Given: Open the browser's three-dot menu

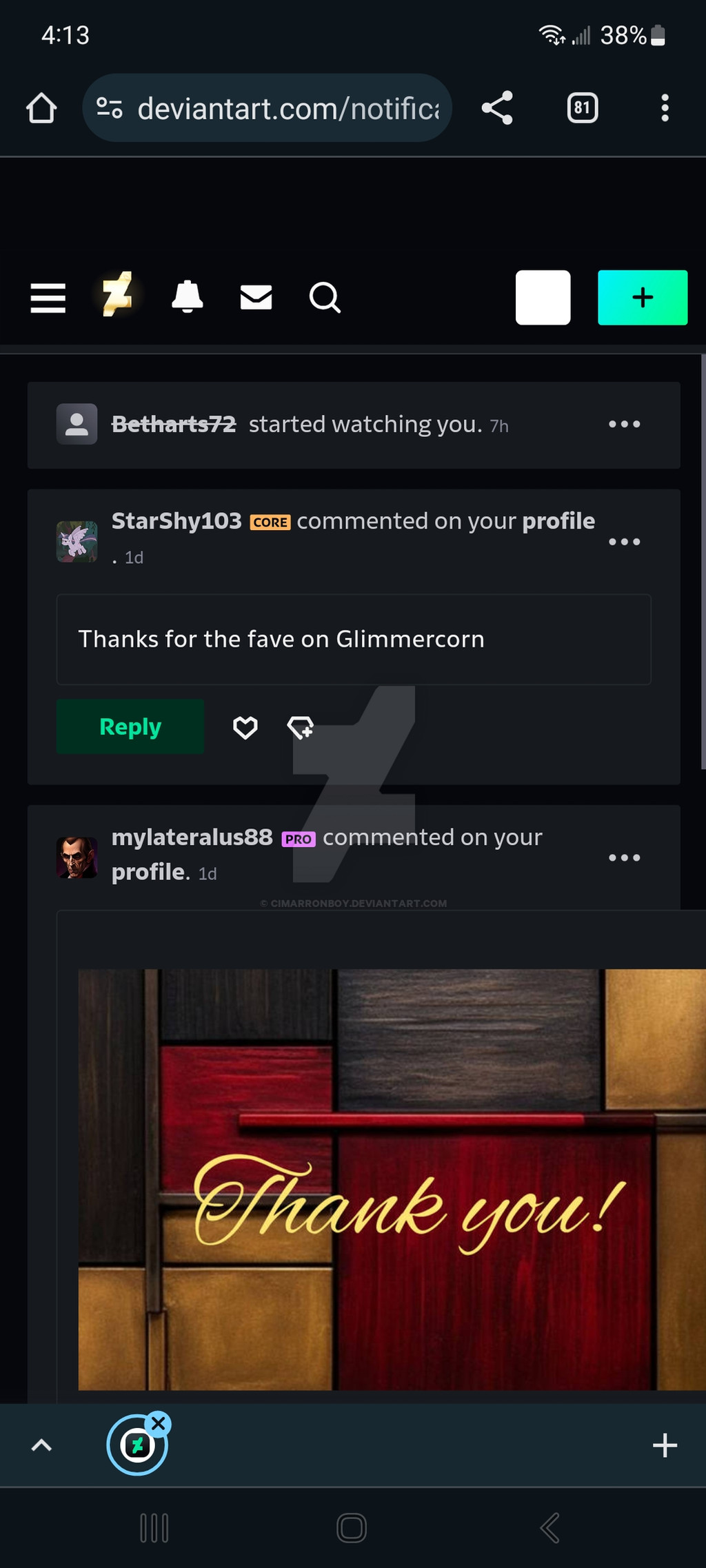Looking at the screenshot, I should pos(665,108).
